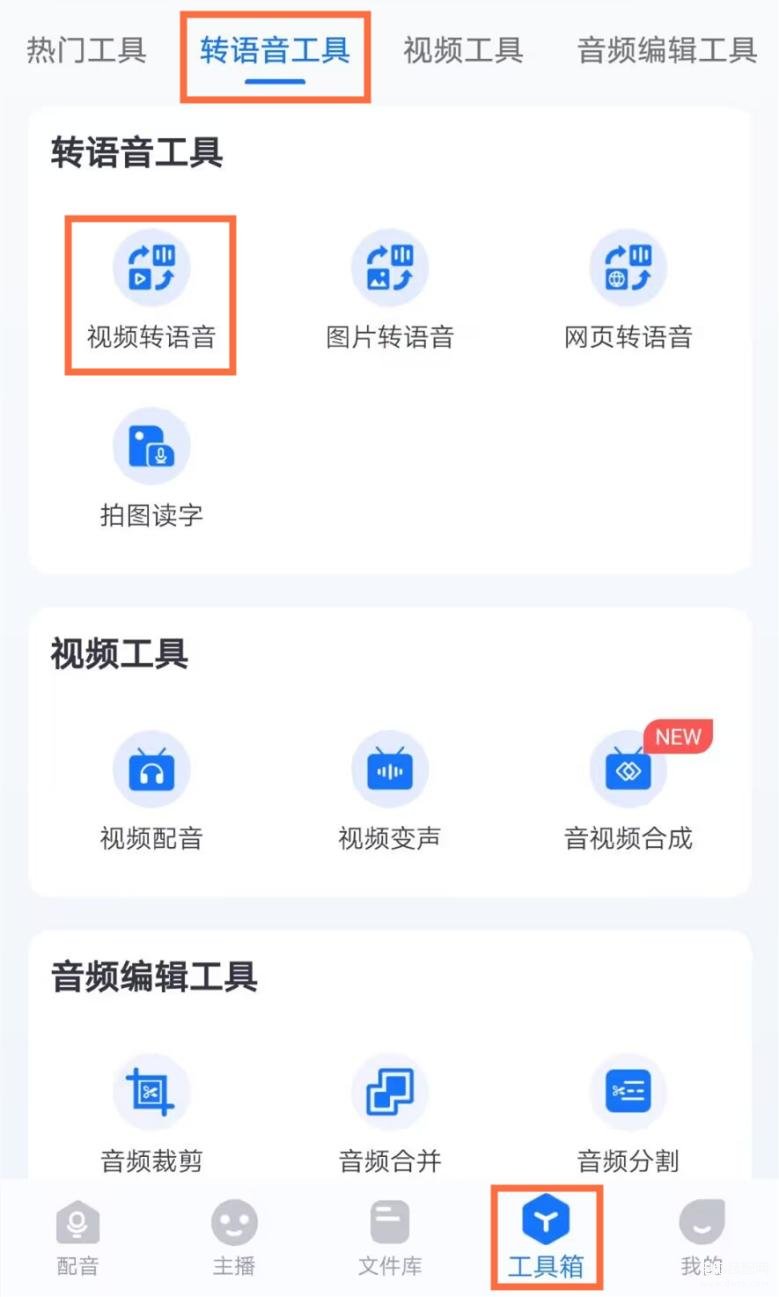Open the 视频转语音 tool
This screenshot has height=1297, width=779.
click(x=151, y=290)
